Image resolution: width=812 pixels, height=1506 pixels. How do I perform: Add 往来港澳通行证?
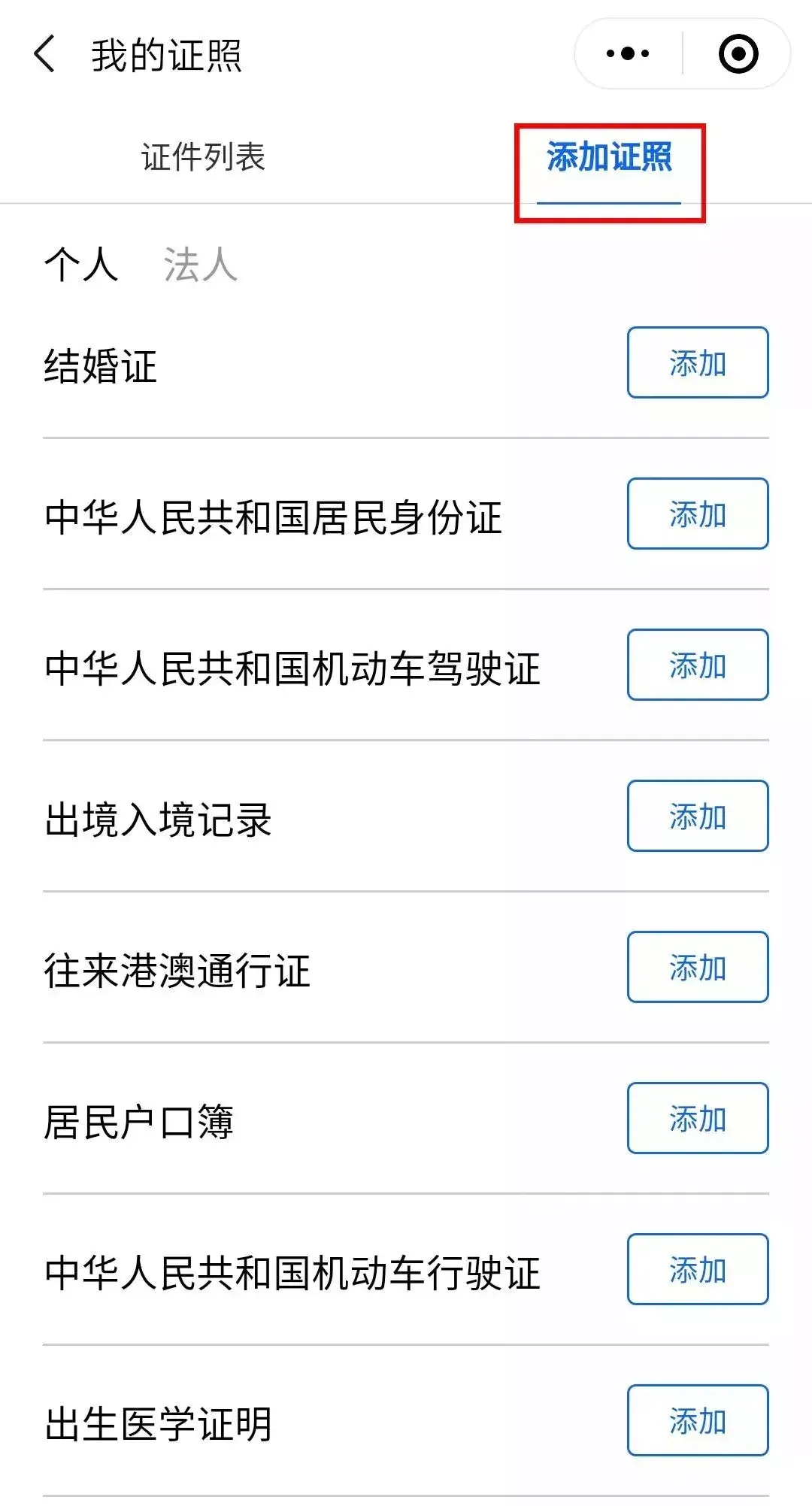tap(698, 967)
